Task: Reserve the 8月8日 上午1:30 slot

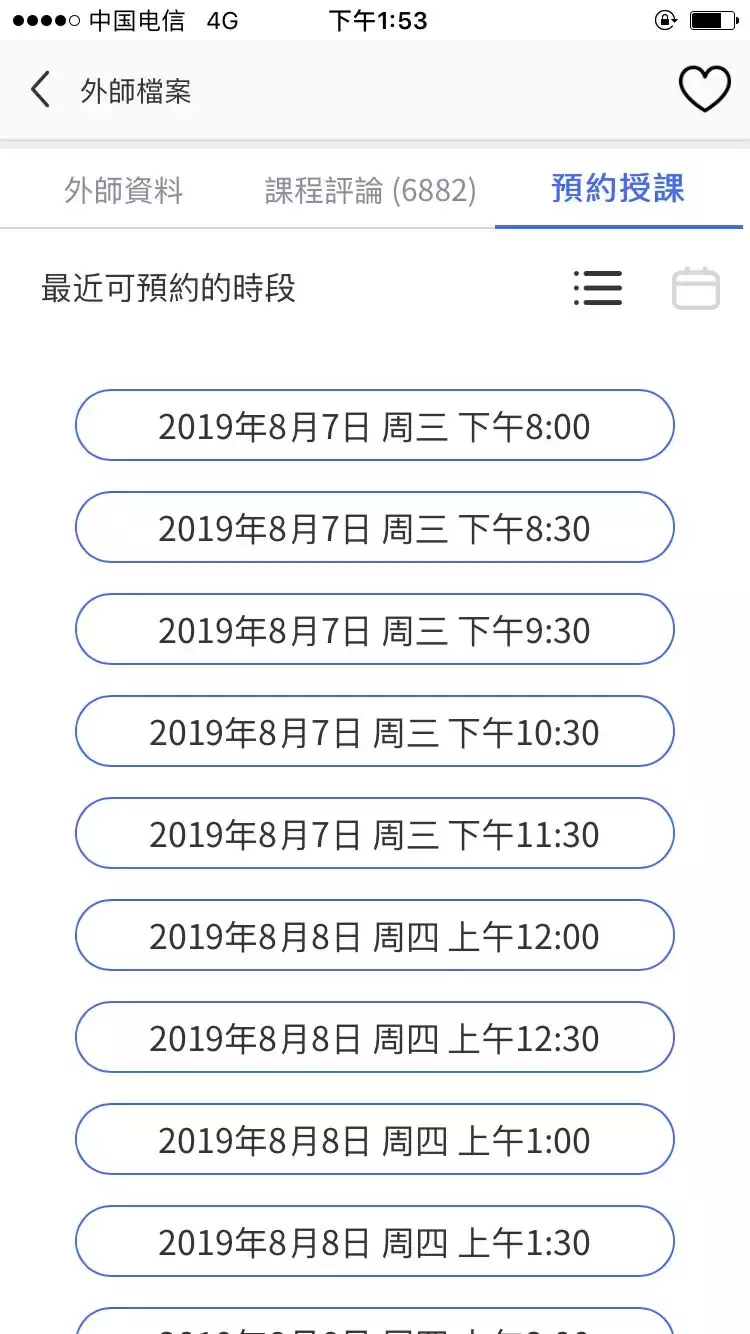Action: (x=374, y=1241)
